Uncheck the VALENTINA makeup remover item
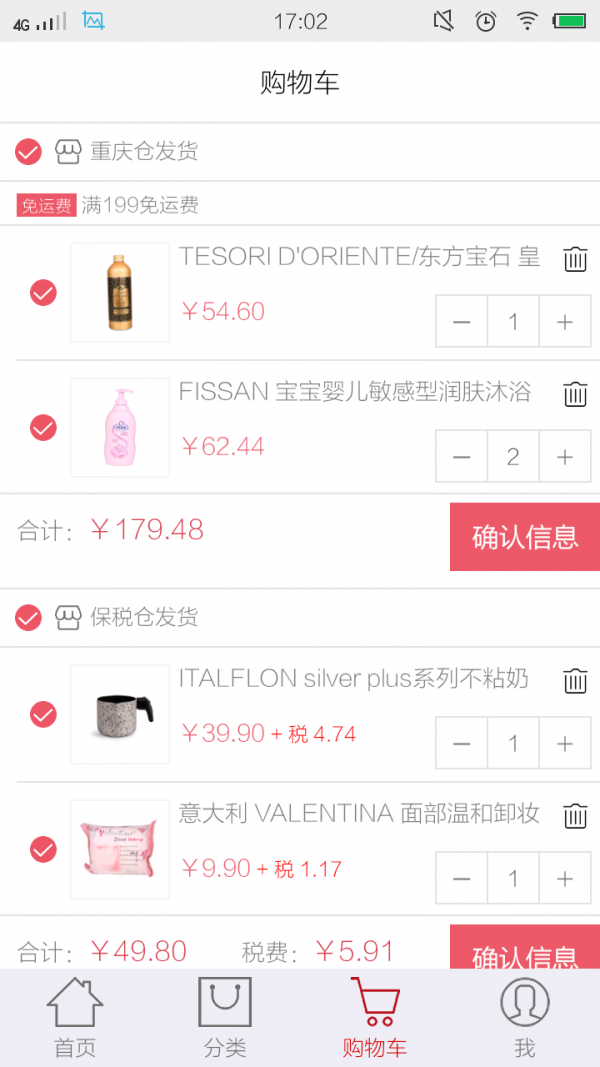600x1067 pixels. coord(43,850)
